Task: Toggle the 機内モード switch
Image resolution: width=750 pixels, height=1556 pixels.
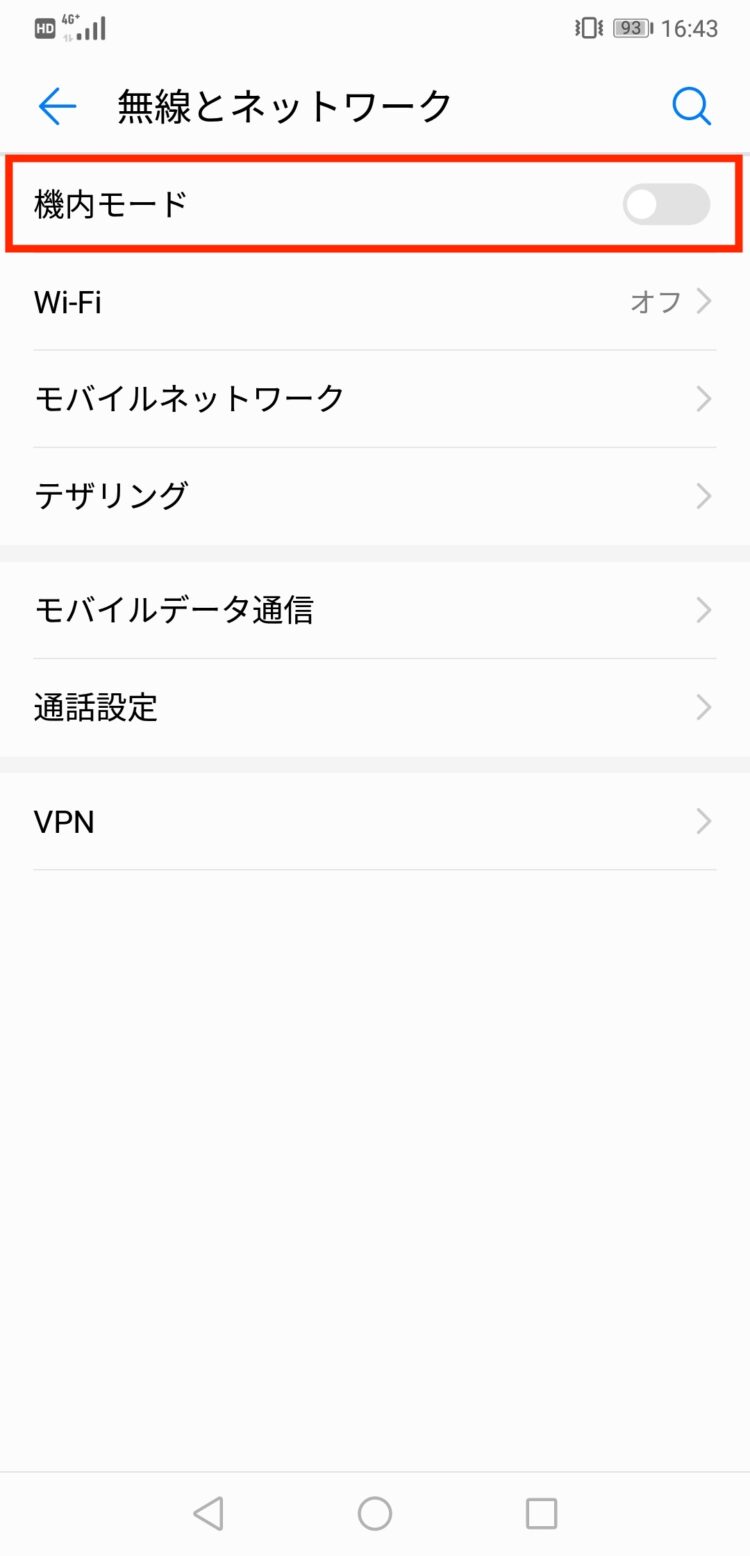Action: click(666, 204)
